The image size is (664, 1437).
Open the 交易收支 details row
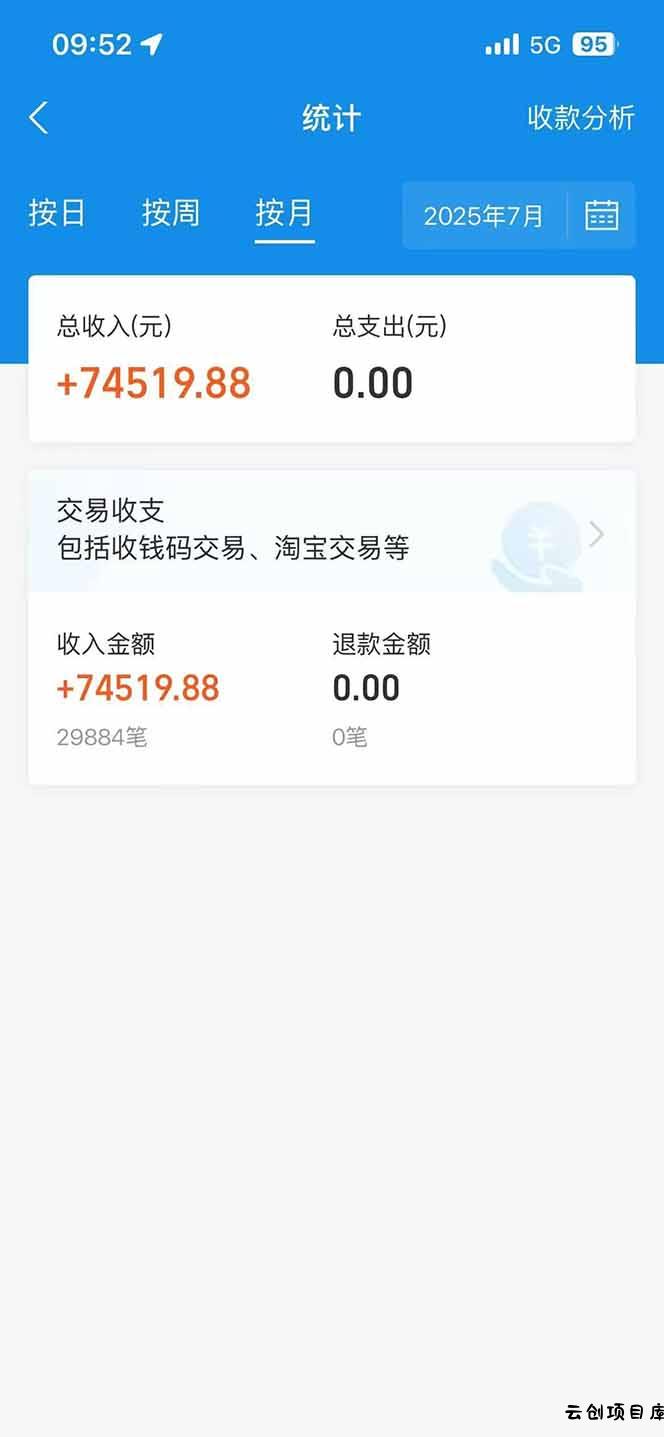coord(330,531)
